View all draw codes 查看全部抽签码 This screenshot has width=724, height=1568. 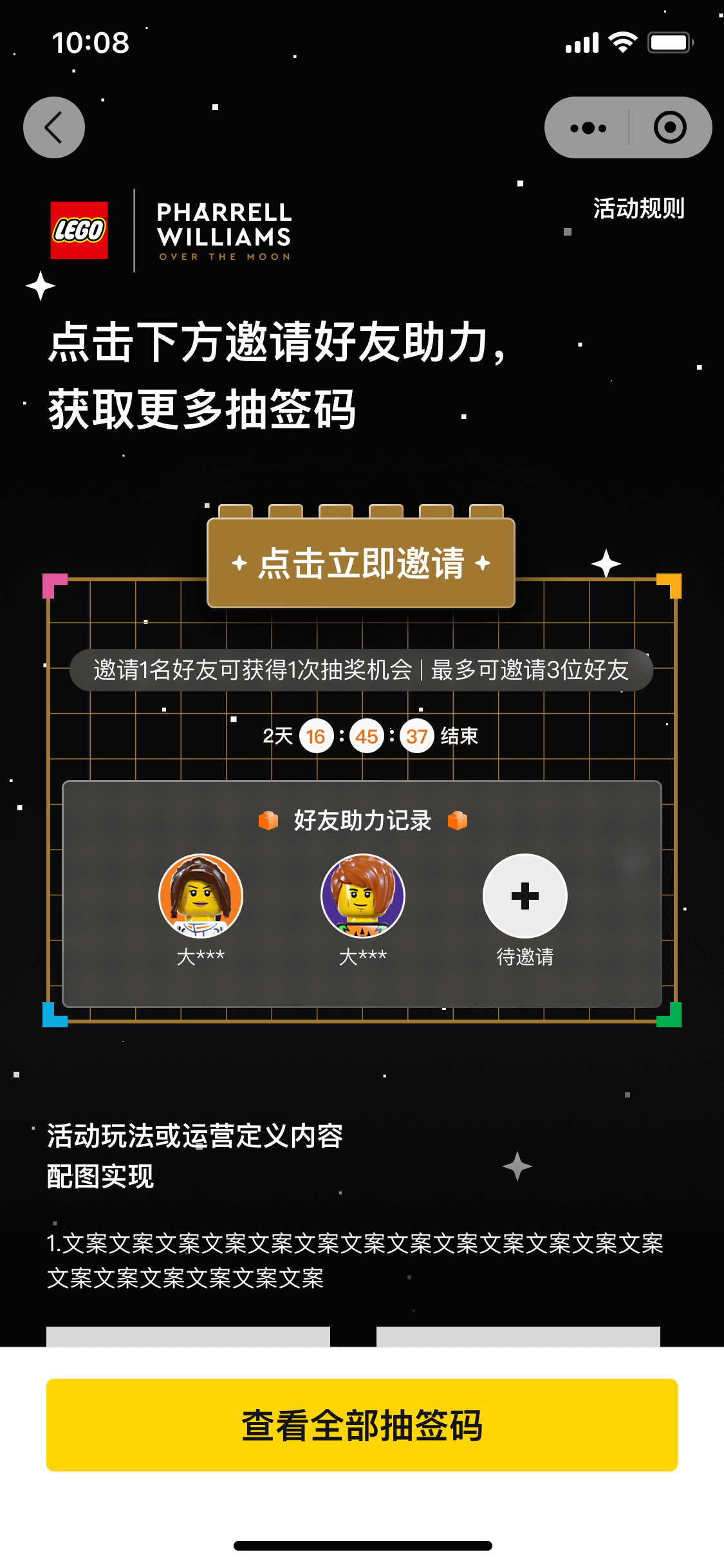pos(362,1425)
